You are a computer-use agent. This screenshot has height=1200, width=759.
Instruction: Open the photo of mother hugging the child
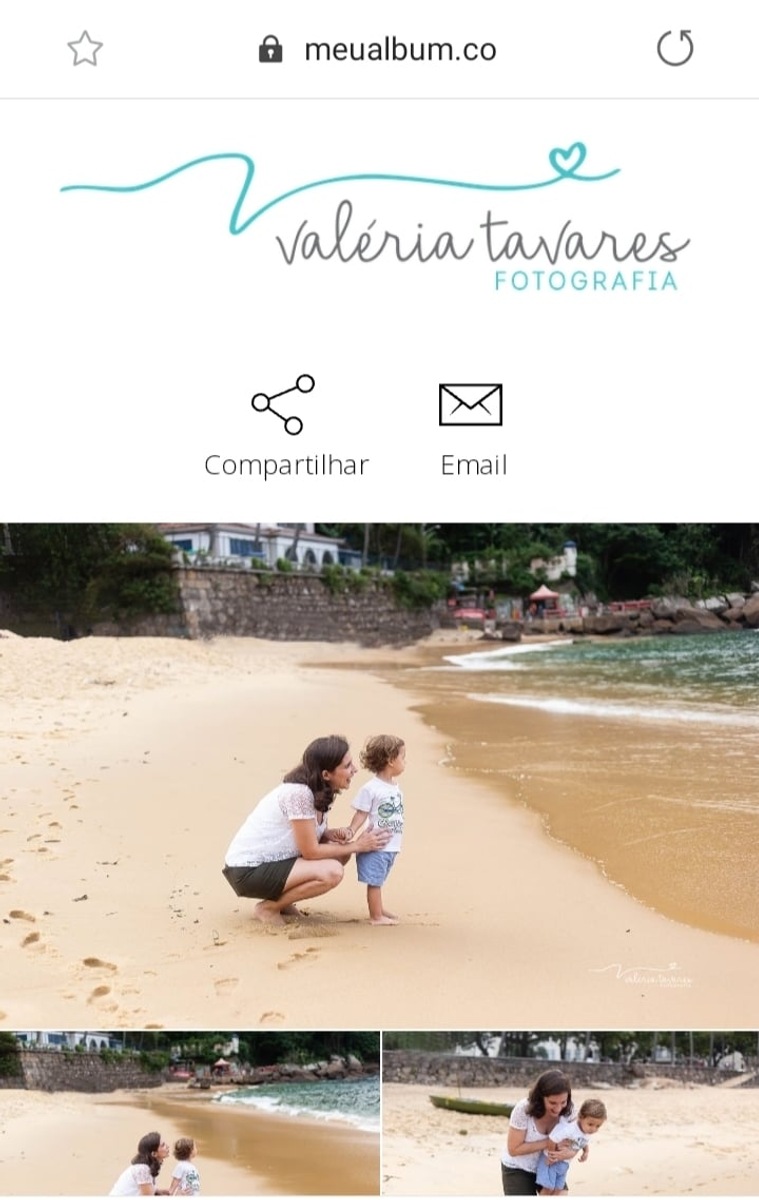pyautogui.click(x=570, y=1115)
